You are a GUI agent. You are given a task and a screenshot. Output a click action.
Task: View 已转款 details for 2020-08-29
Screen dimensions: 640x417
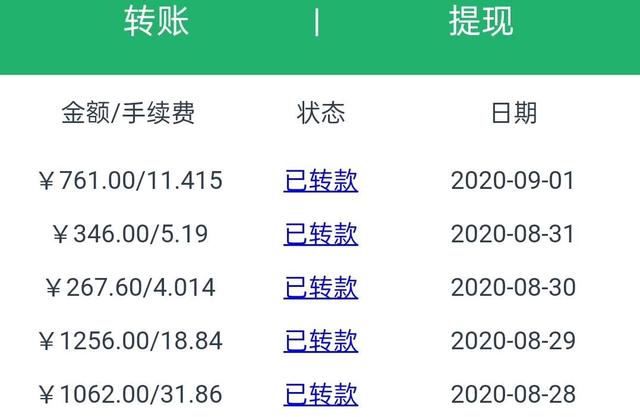(x=321, y=341)
